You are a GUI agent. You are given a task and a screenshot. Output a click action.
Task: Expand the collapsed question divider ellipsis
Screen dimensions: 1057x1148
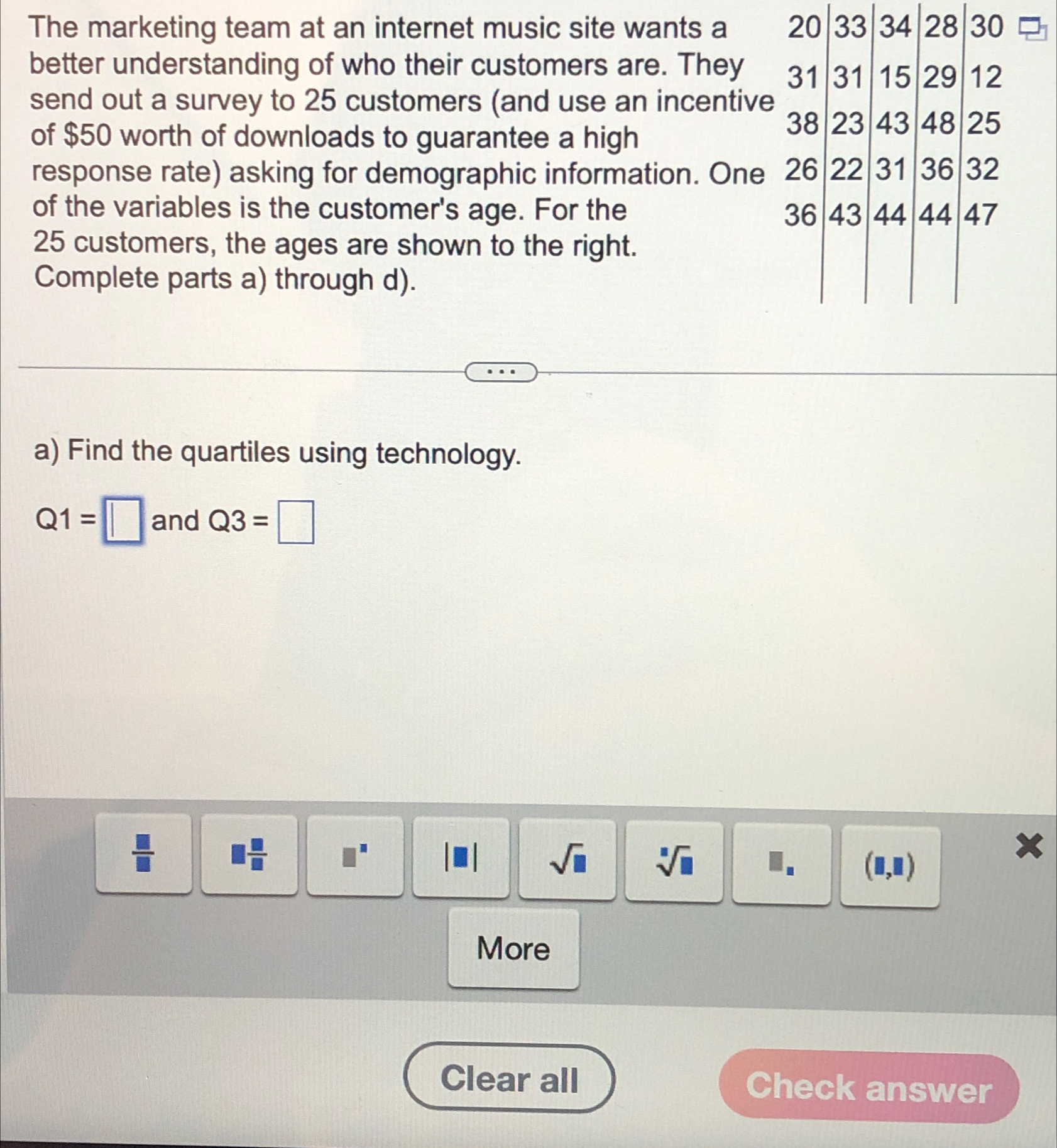(x=501, y=372)
